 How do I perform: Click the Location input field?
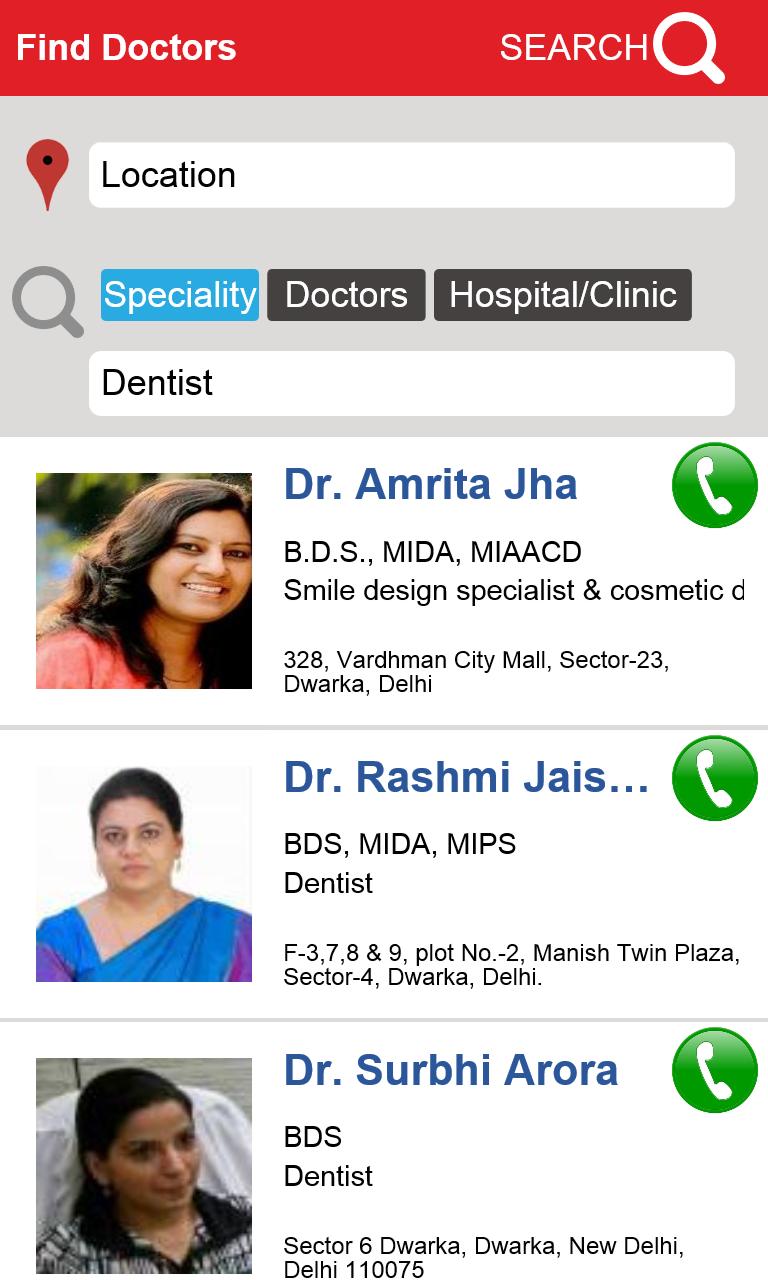[410, 175]
